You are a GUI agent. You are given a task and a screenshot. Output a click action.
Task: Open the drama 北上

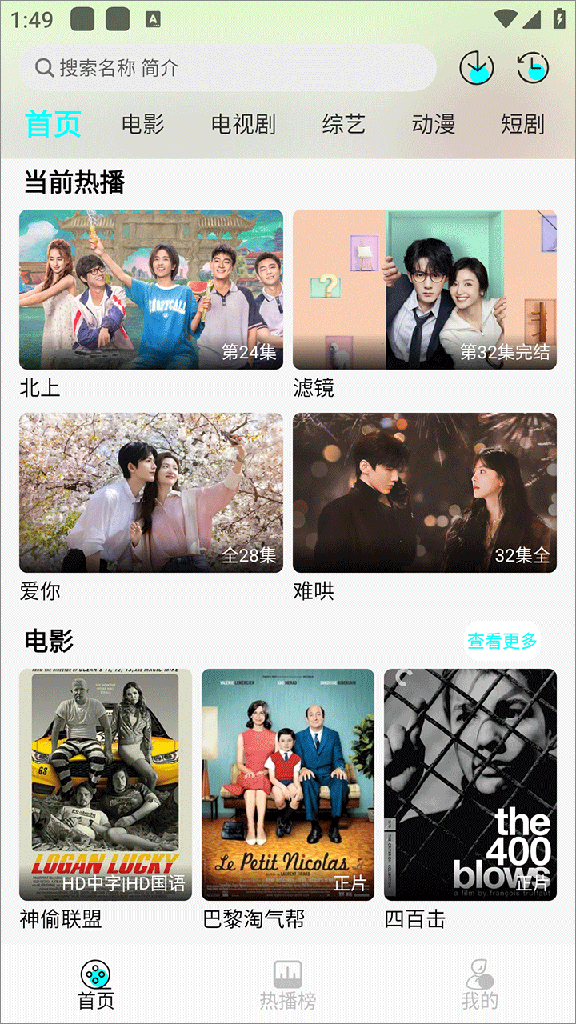[151, 304]
